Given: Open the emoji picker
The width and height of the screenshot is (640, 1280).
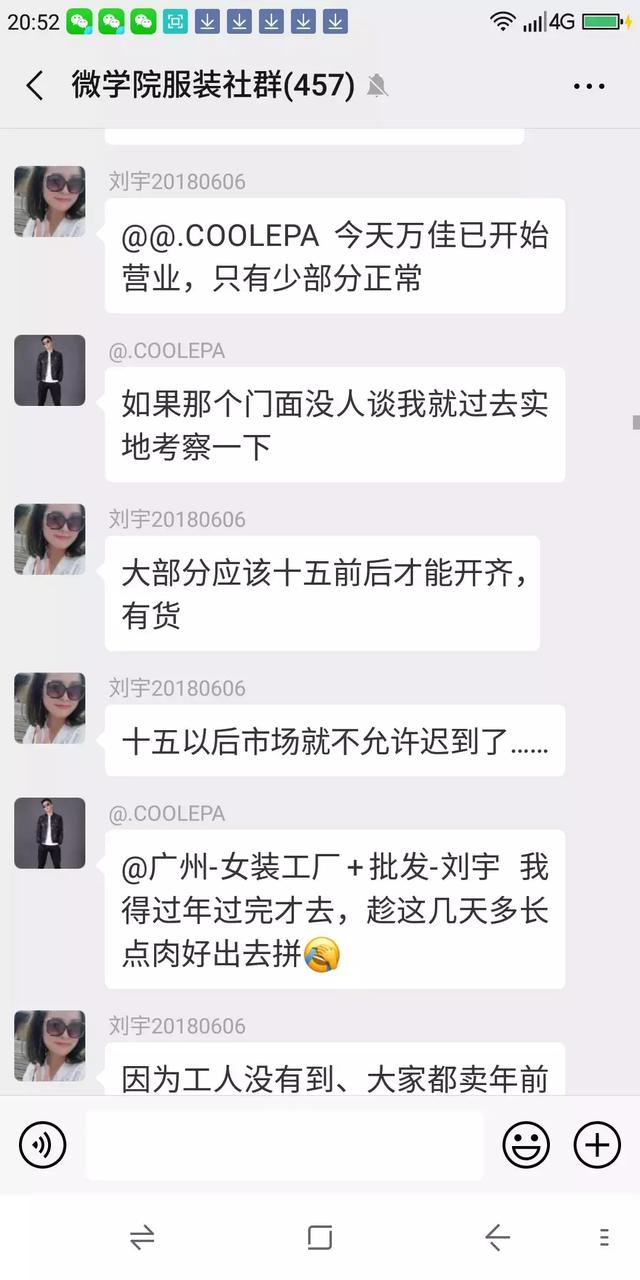Looking at the screenshot, I should [x=526, y=1144].
